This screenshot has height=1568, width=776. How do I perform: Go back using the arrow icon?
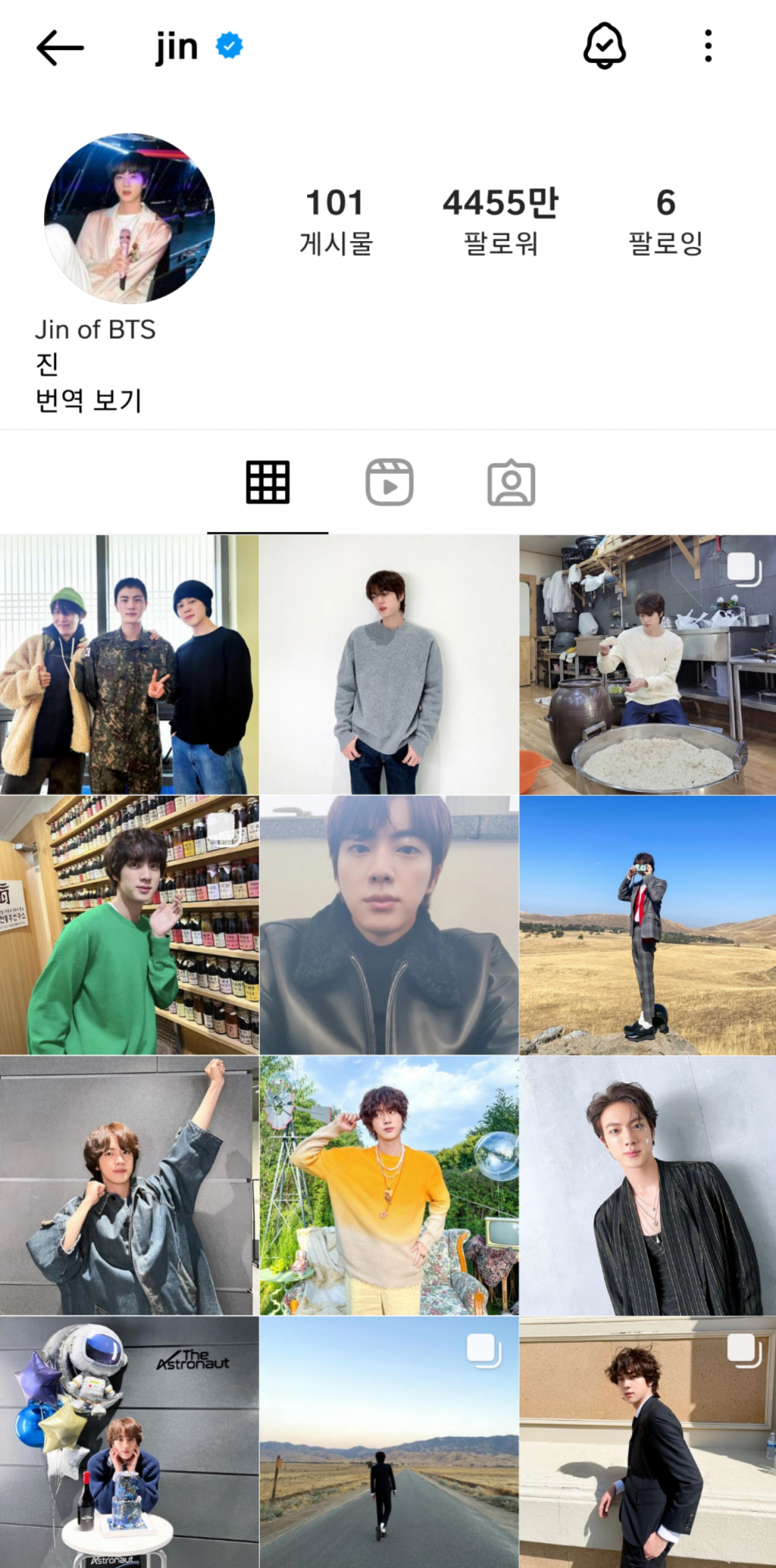tap(60, 48)
